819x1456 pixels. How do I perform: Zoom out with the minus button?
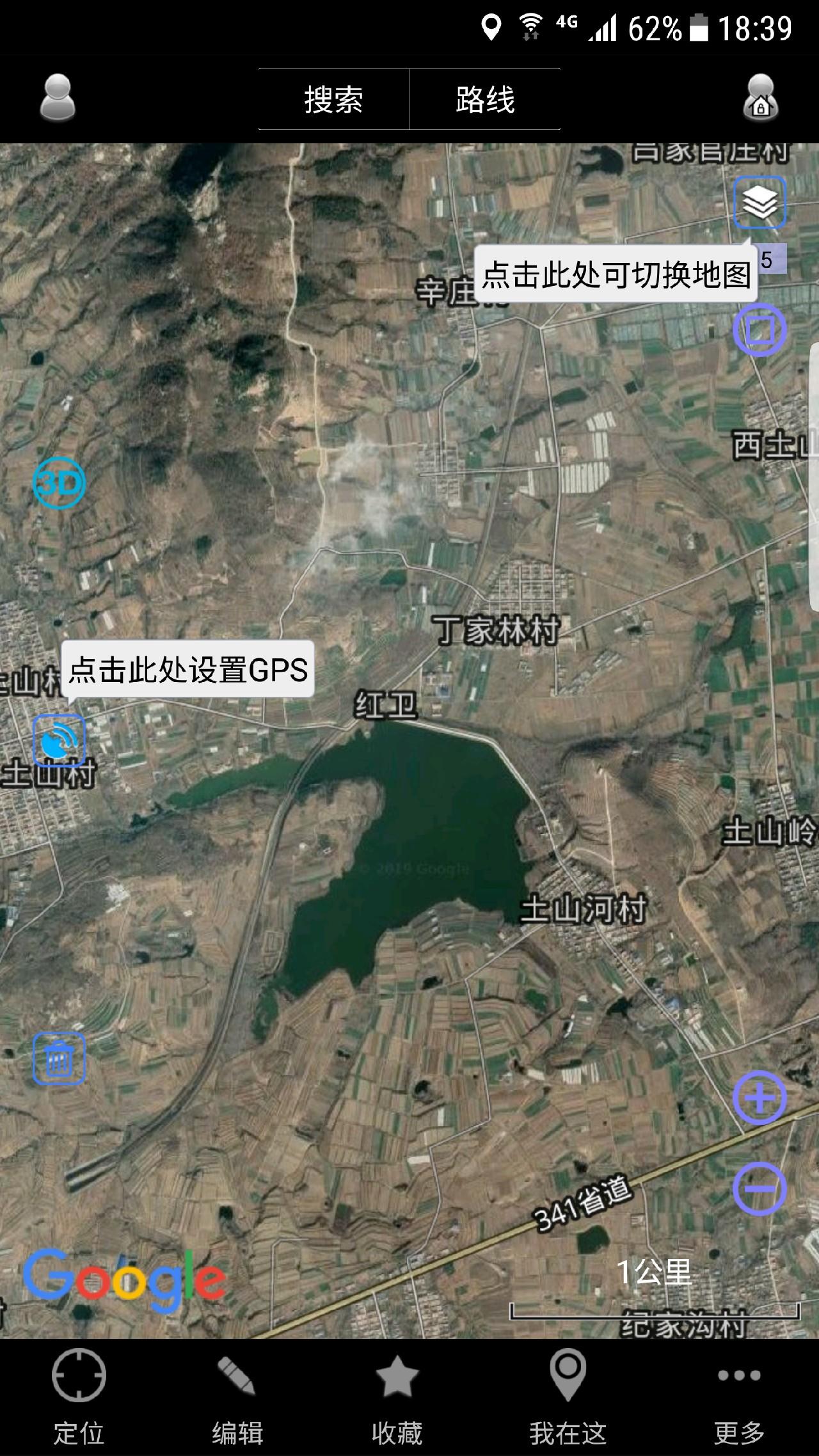[759, 1189]
